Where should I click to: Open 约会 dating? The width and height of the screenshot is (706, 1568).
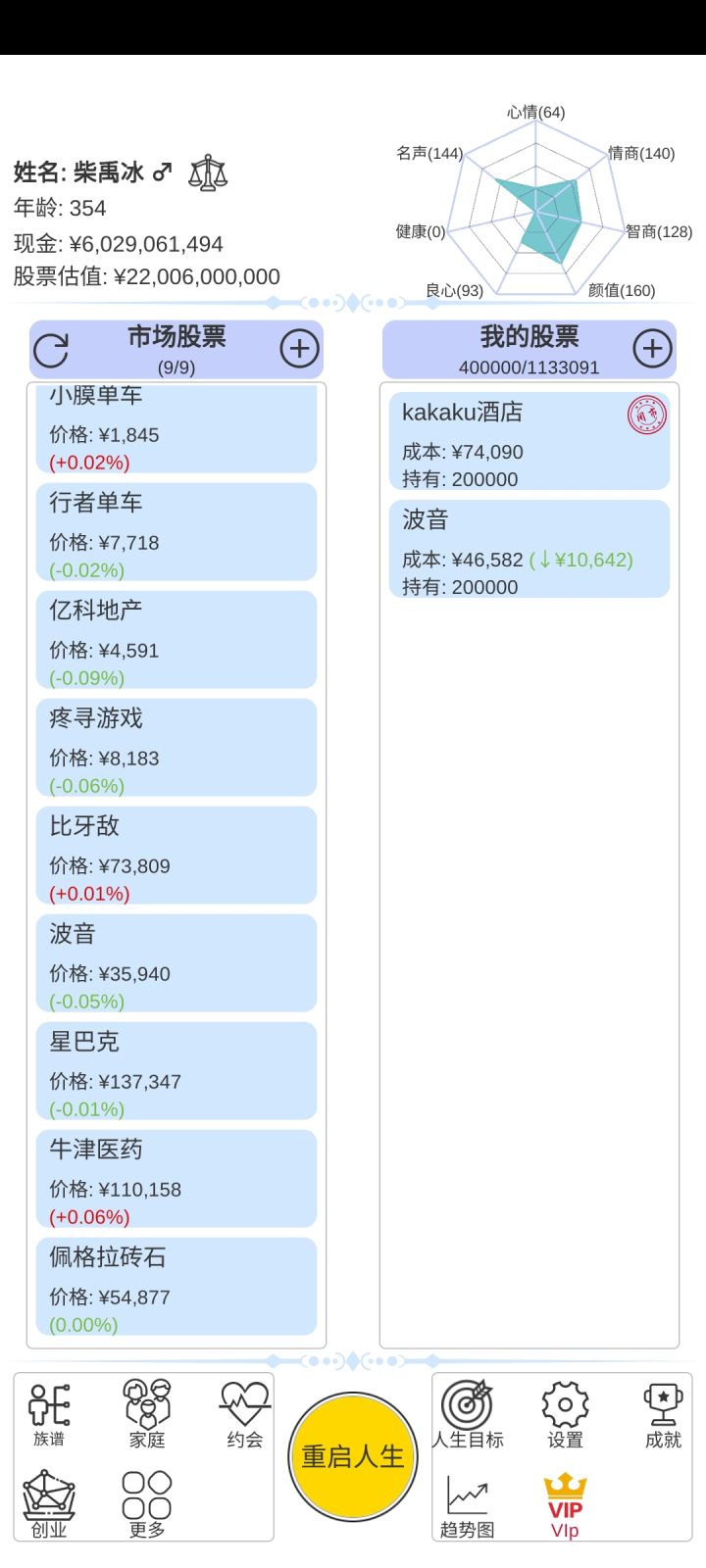pyautogui.click(x=245, y=1415)
